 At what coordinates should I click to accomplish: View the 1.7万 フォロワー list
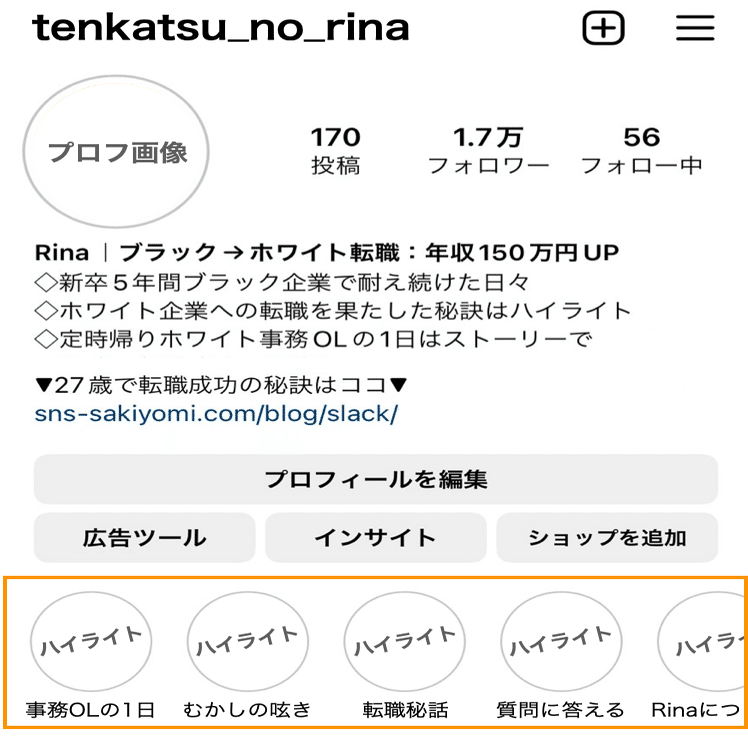488,151
